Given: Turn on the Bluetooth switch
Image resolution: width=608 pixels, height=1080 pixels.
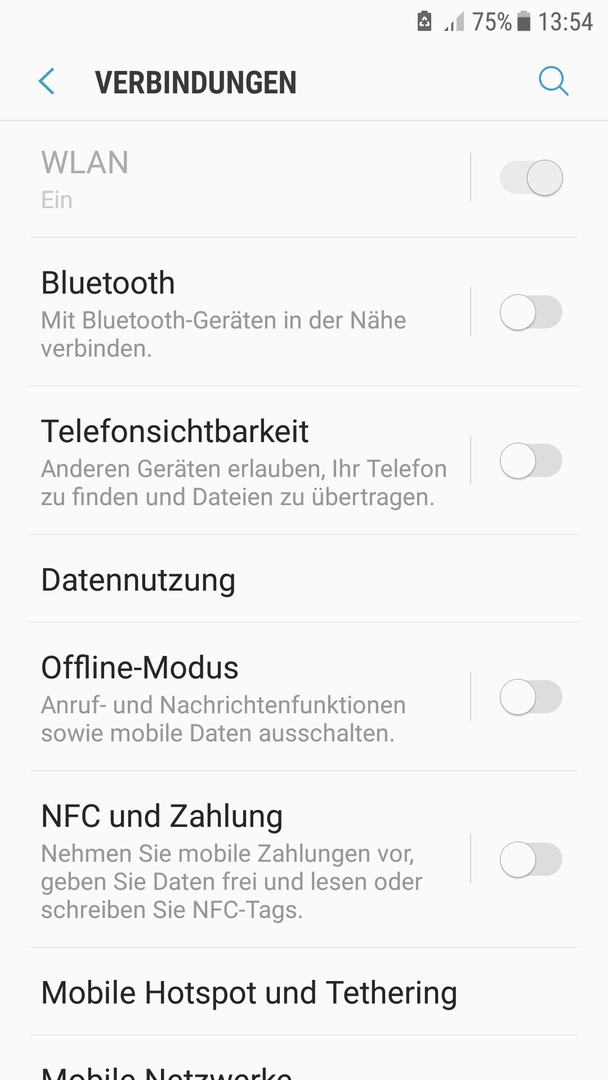Looking at the screenshot, I should 531,312.
